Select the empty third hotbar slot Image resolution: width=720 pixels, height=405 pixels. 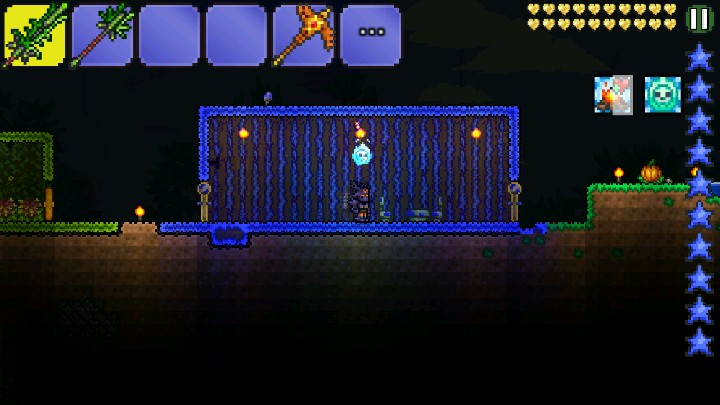pyautogui.click(x=169, y=35)
